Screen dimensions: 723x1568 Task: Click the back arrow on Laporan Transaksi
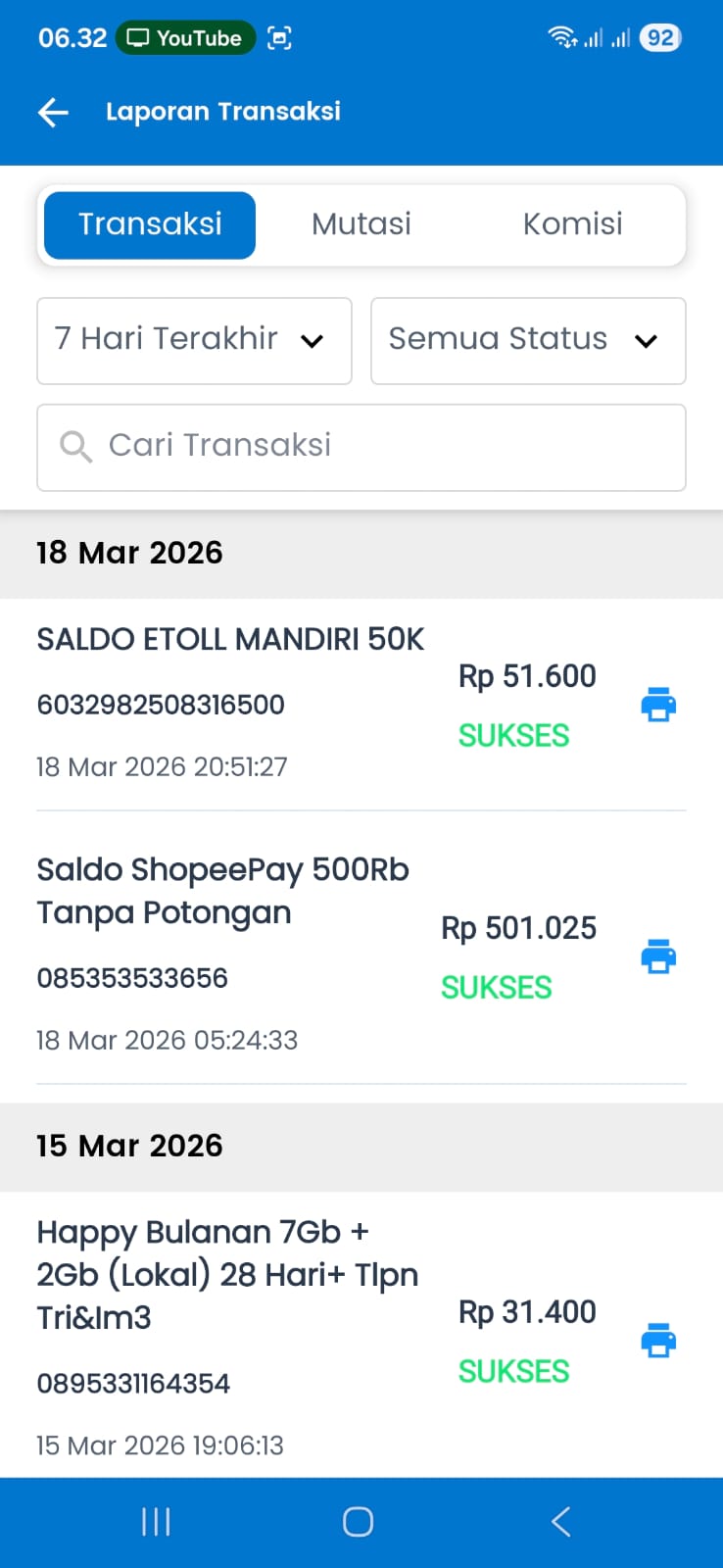point(53,112)
